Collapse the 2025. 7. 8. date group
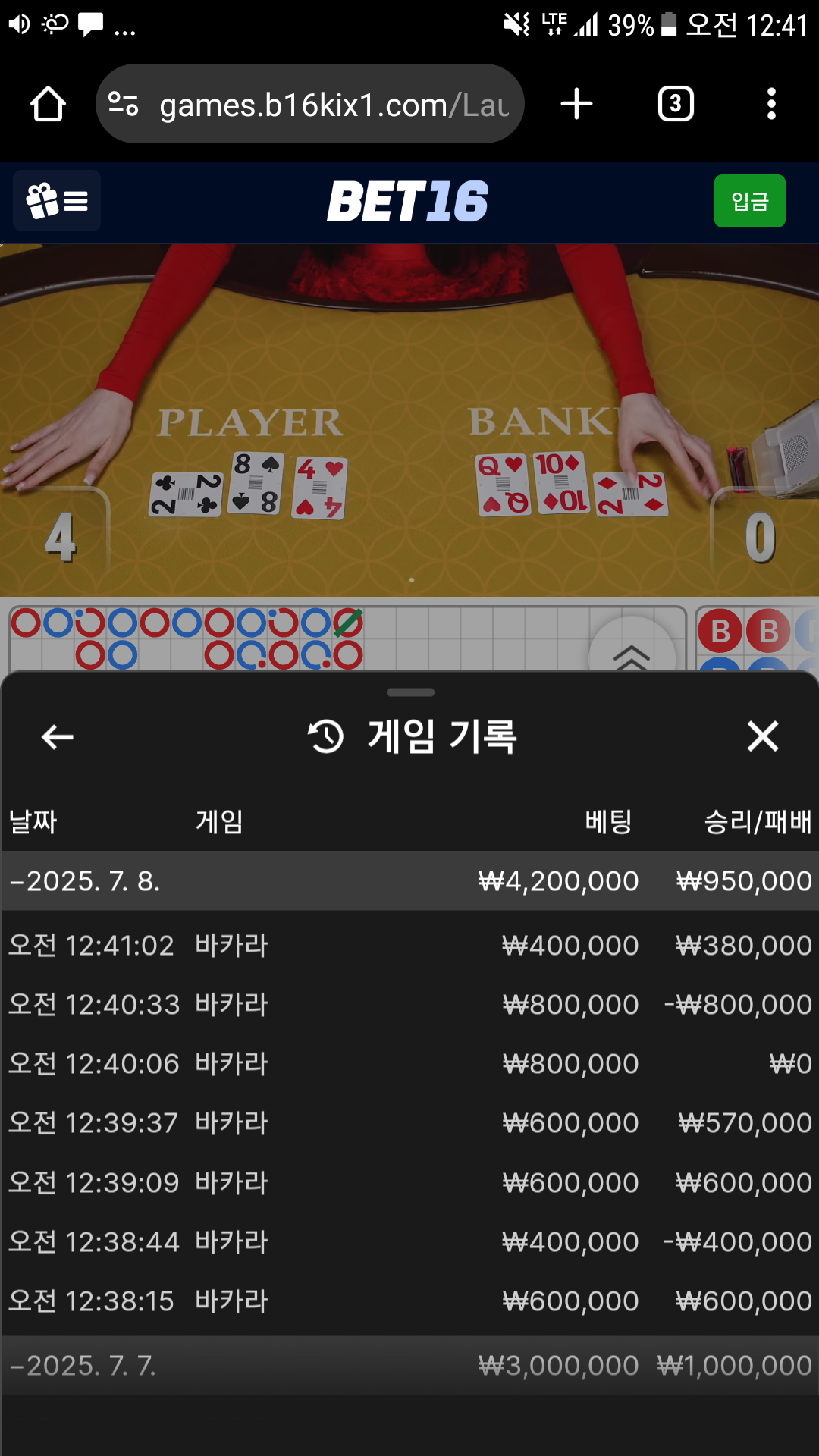The height and width of the screenshot is (1456, 819). coord(409,880)
